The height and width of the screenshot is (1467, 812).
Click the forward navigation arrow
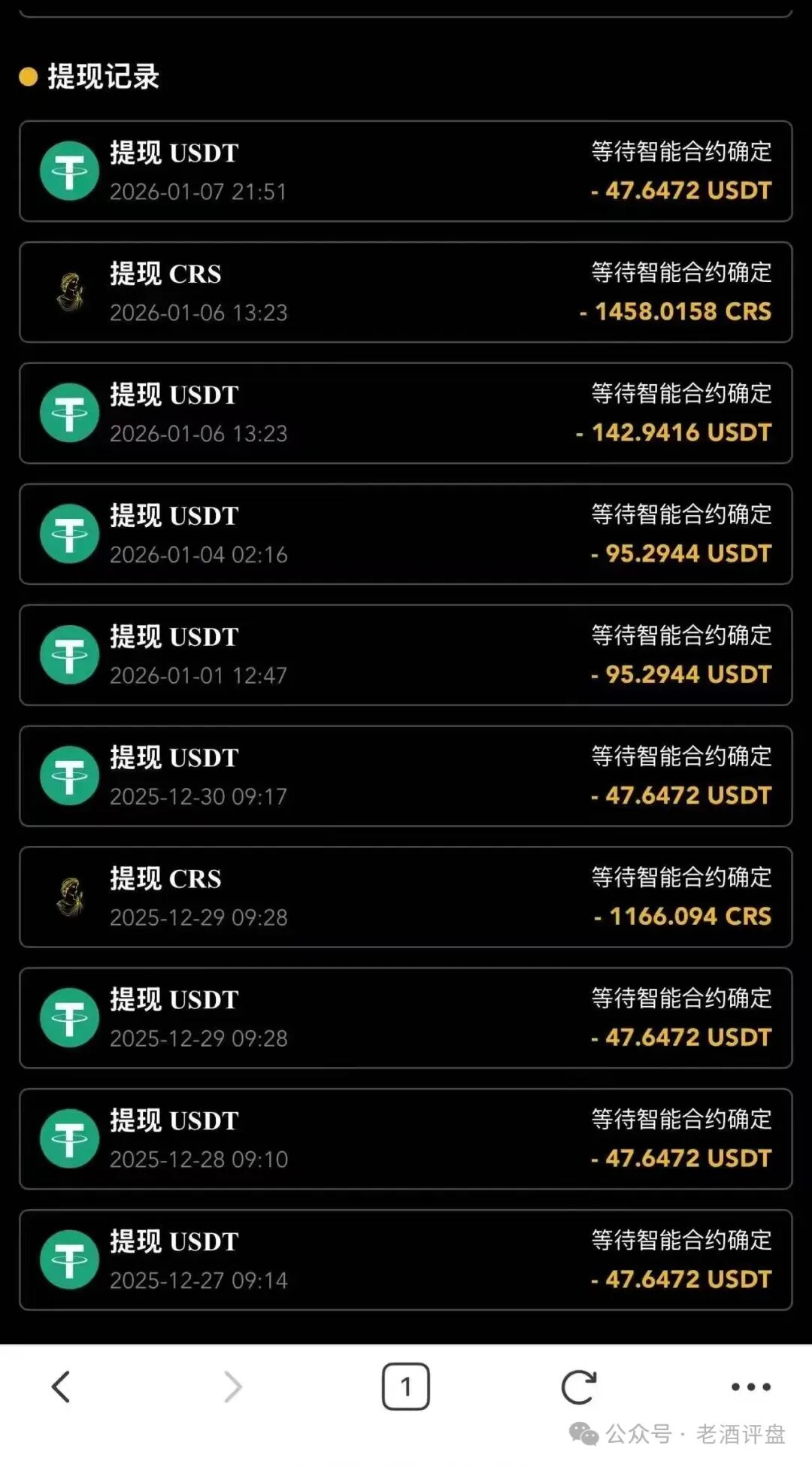click(234, 1387)
